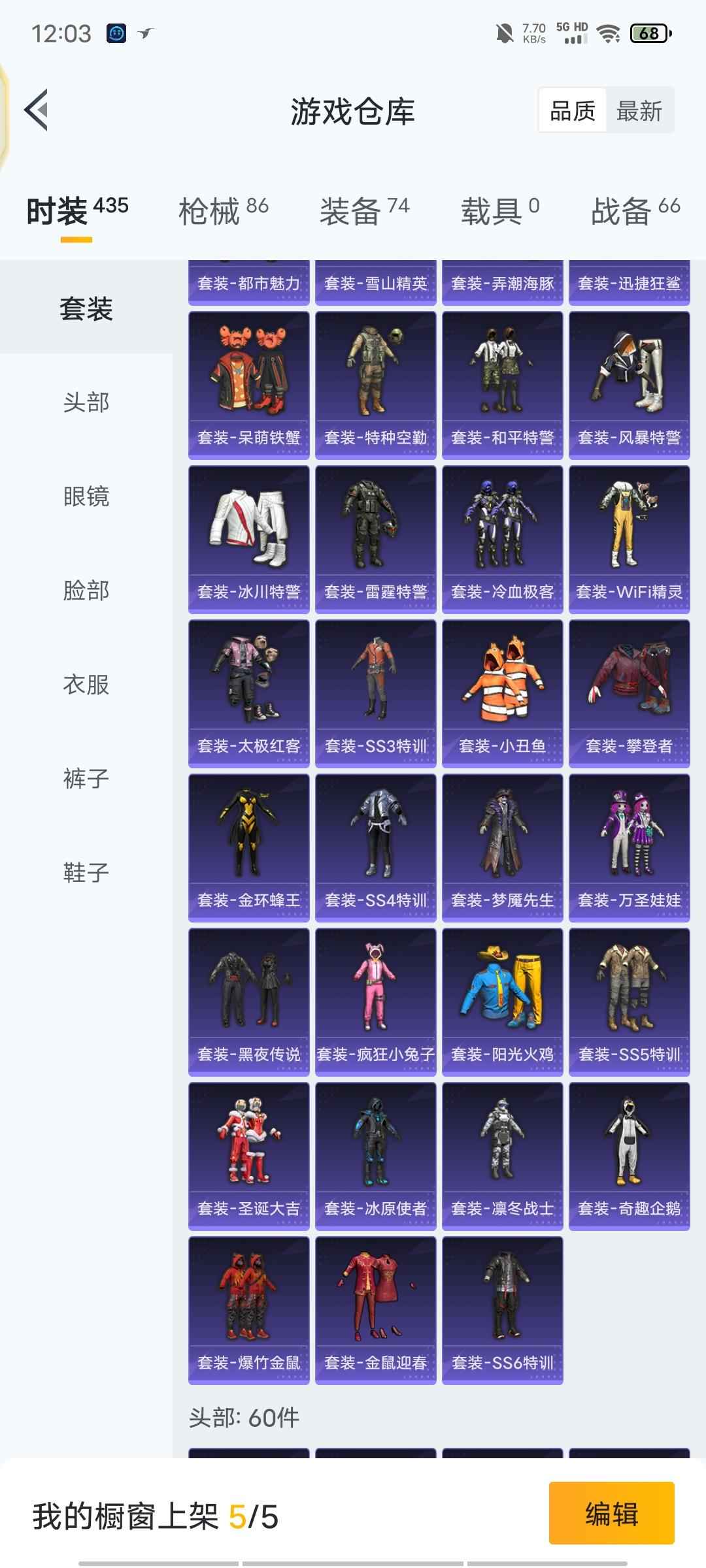706x1568 pixels.
Task: Select 头部 in the side category list
Action: [86, 402]
